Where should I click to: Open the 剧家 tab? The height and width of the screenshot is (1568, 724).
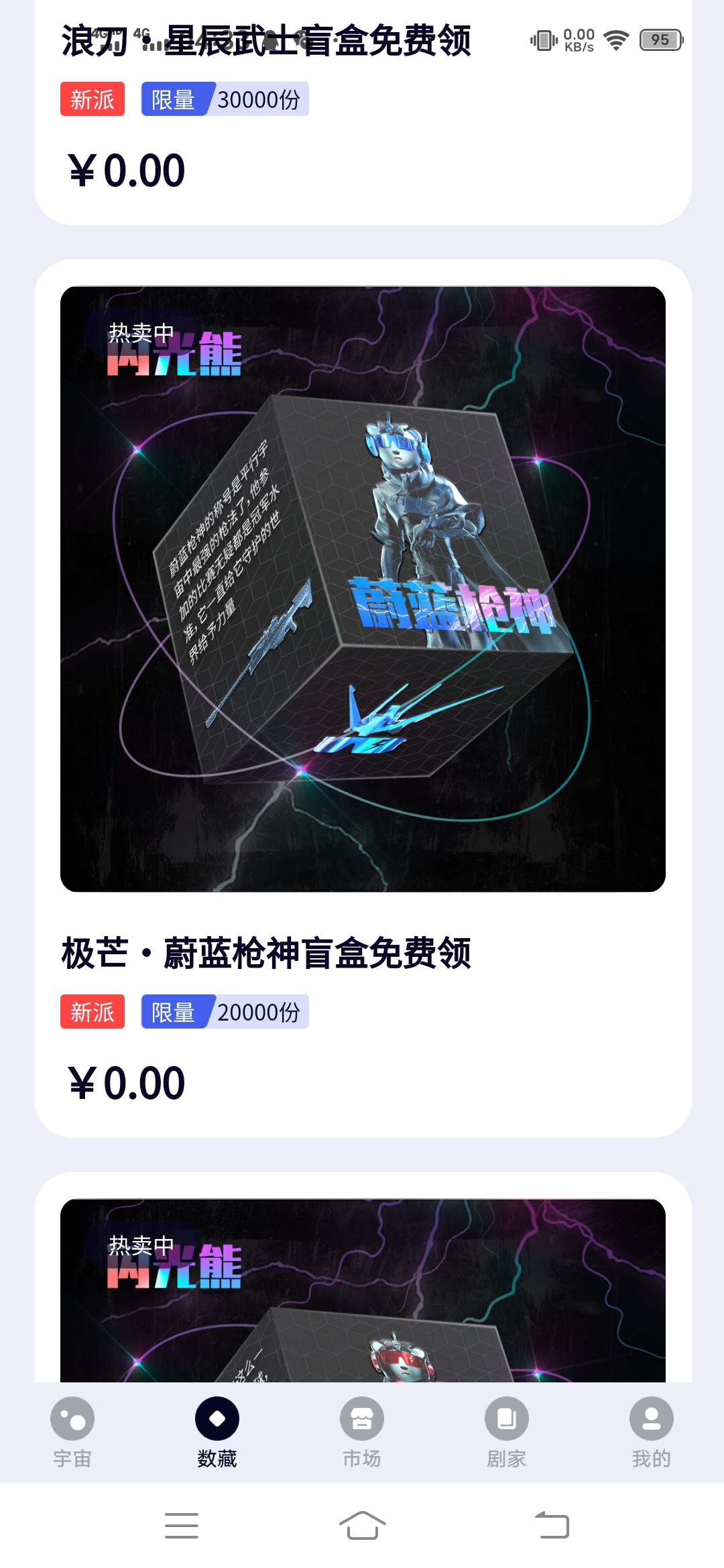click(507, 1431)
